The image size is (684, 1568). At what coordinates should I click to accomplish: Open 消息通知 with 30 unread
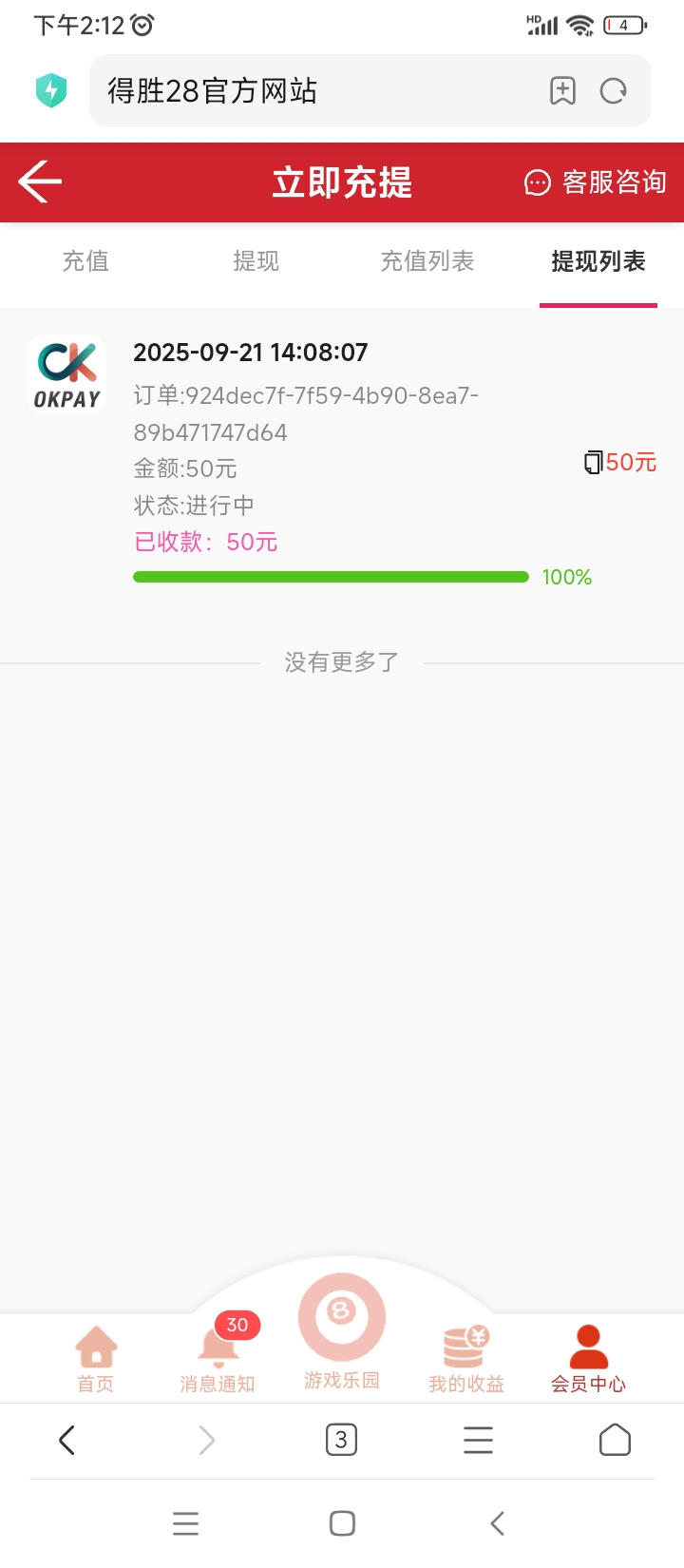[218, 1359]
